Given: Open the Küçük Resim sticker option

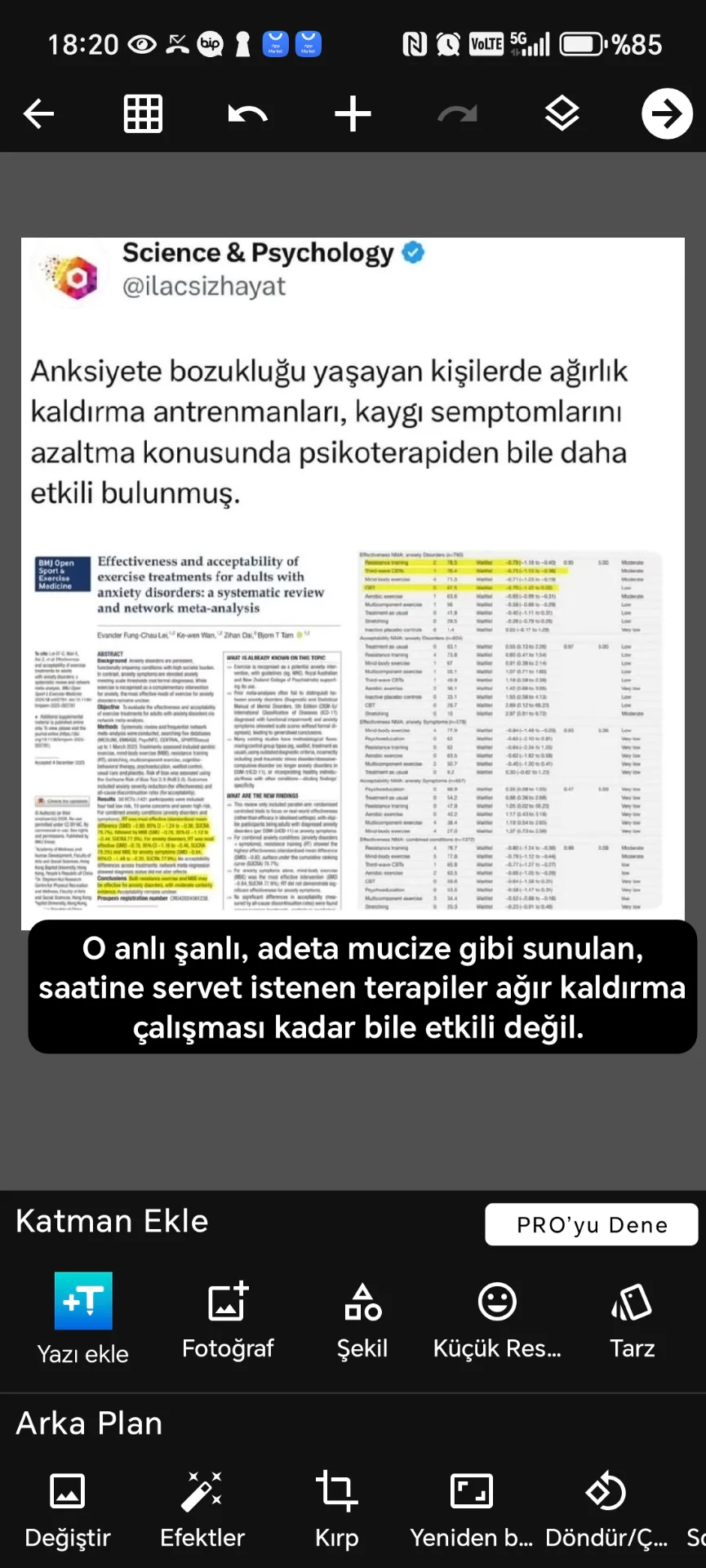Looking at the screenshot, I should [497, 1319].
